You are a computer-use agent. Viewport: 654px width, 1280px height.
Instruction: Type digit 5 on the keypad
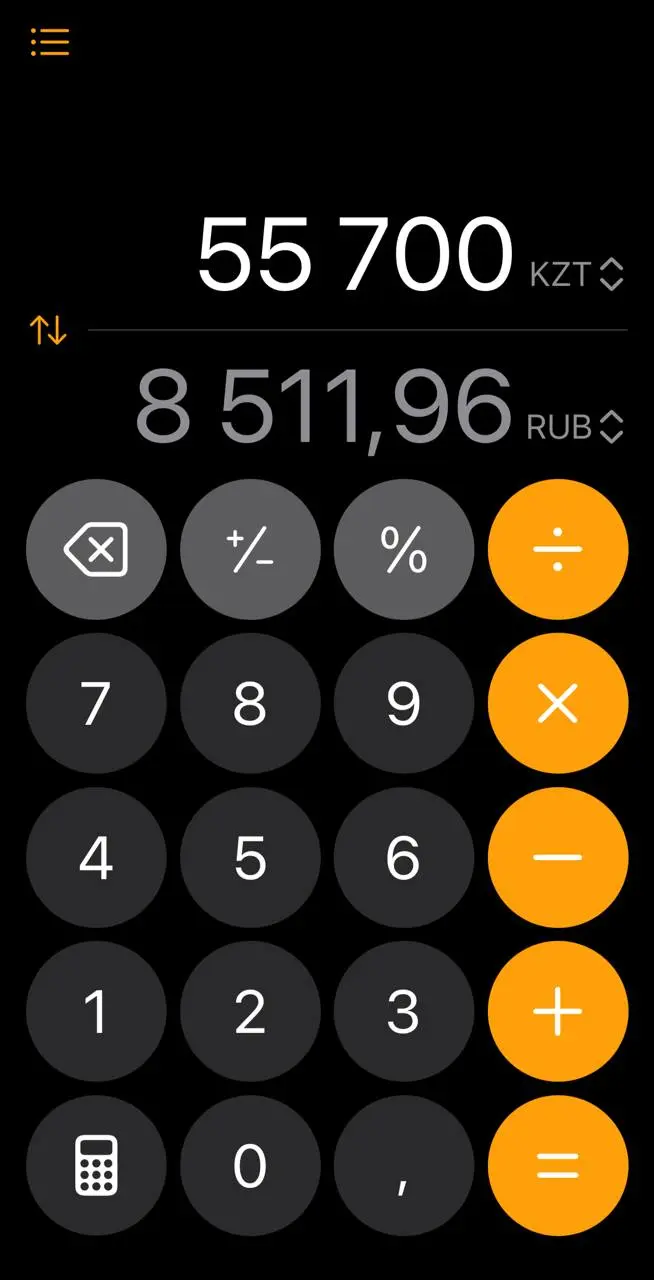pyautogui.click(x=250, y=857)
